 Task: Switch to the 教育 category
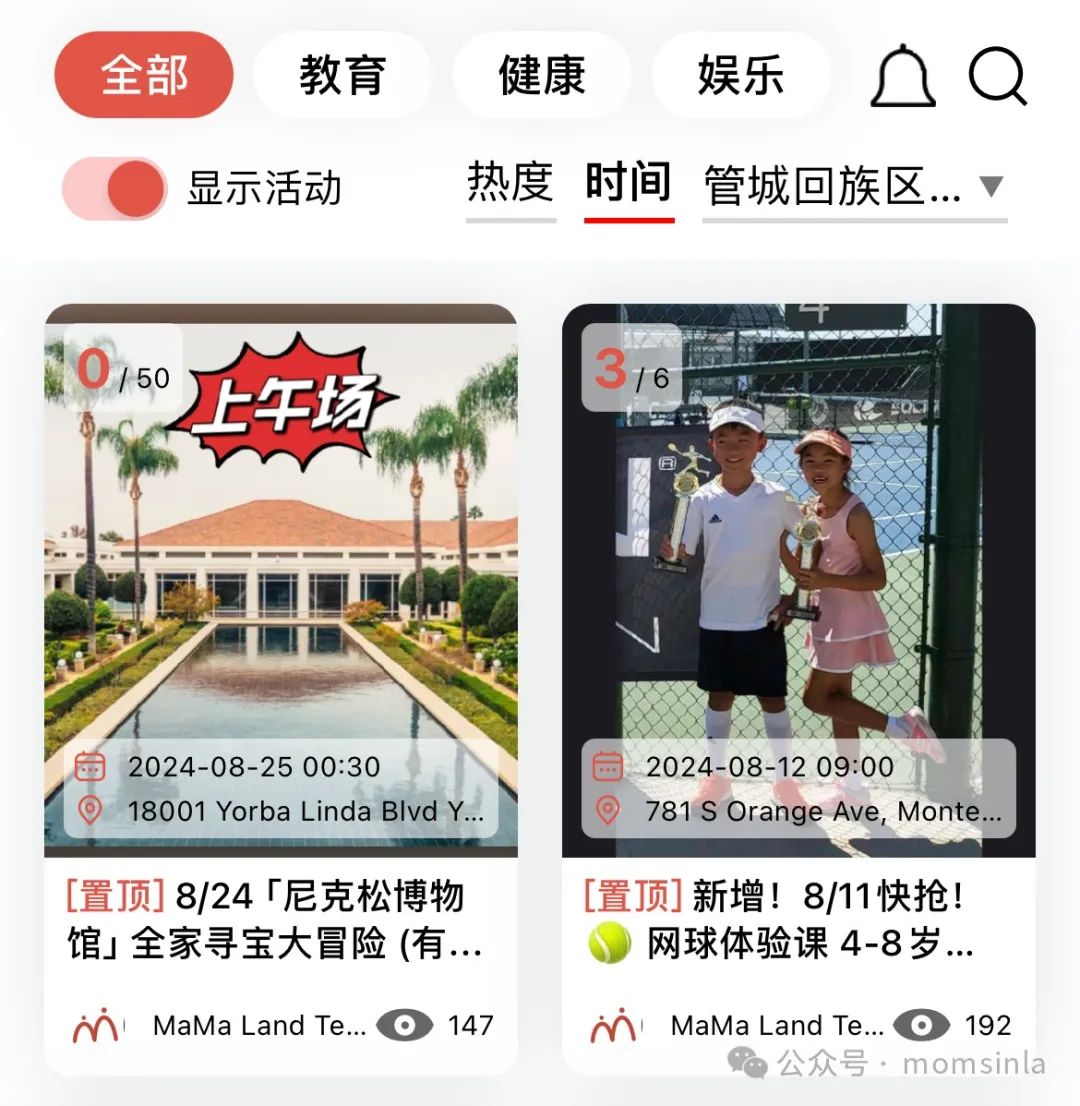tap(342, 75)
